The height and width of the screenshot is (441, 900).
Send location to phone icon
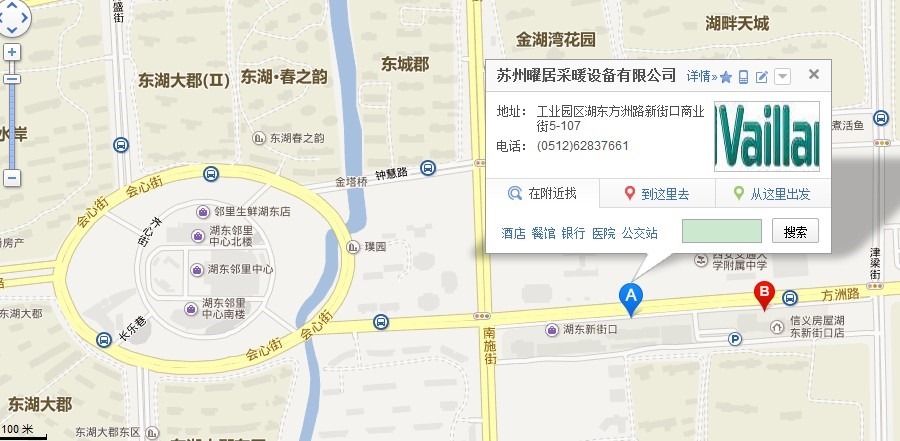[x=743, y=77]
